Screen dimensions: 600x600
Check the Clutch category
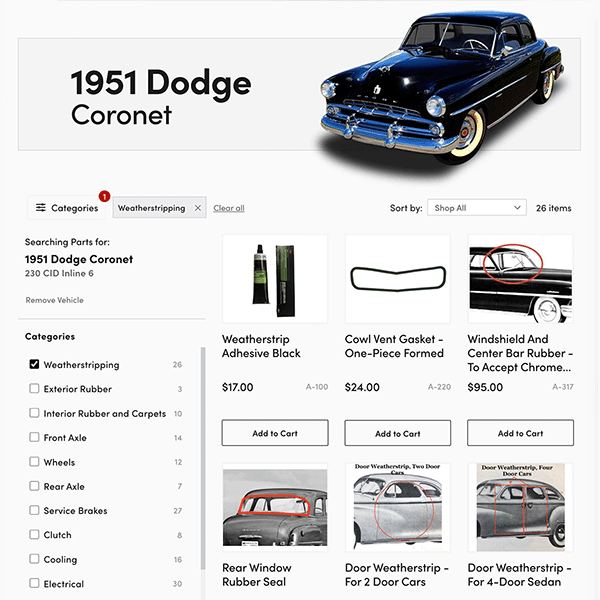coord(35,535)
